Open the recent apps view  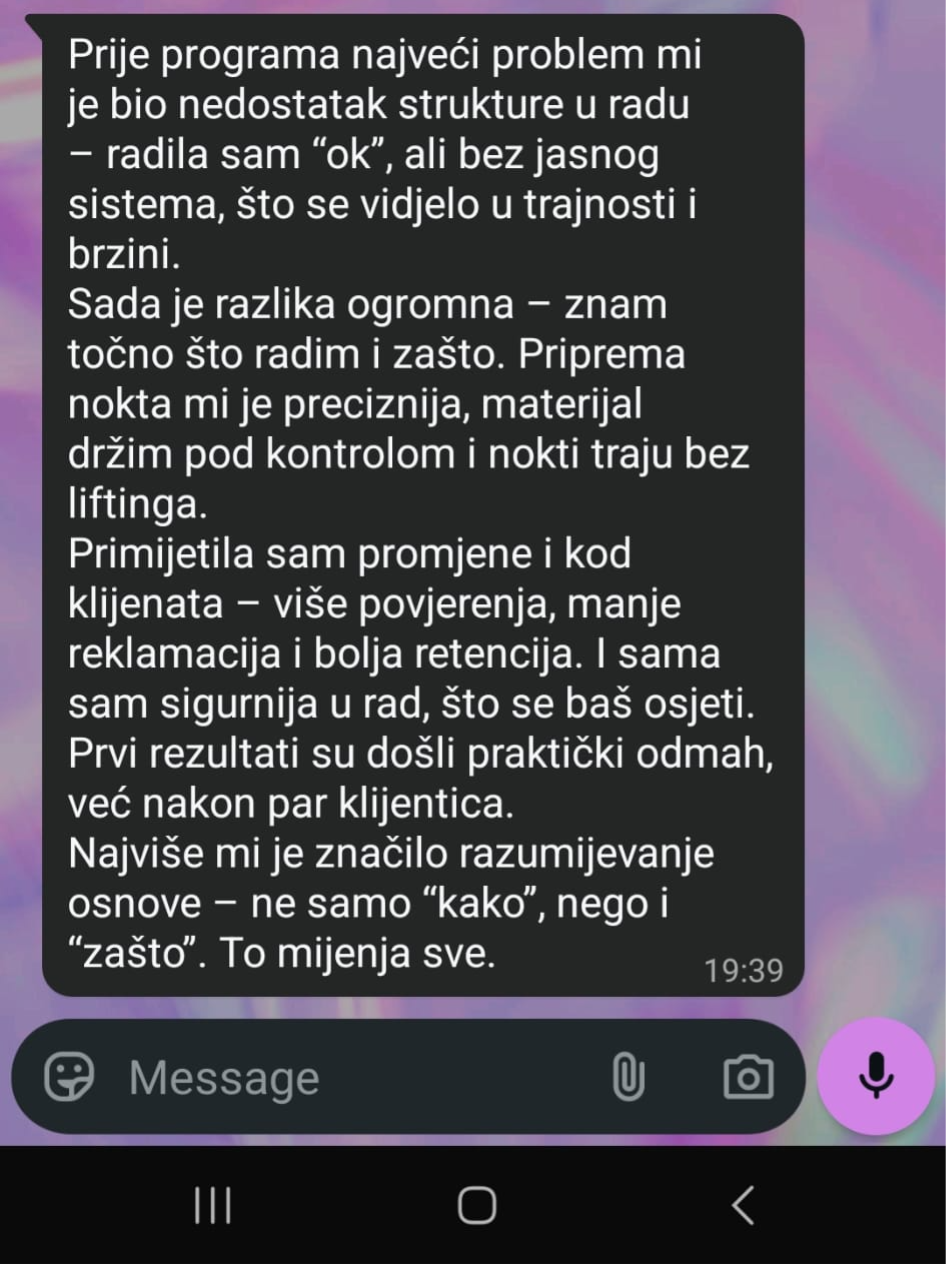point(212,1206)
